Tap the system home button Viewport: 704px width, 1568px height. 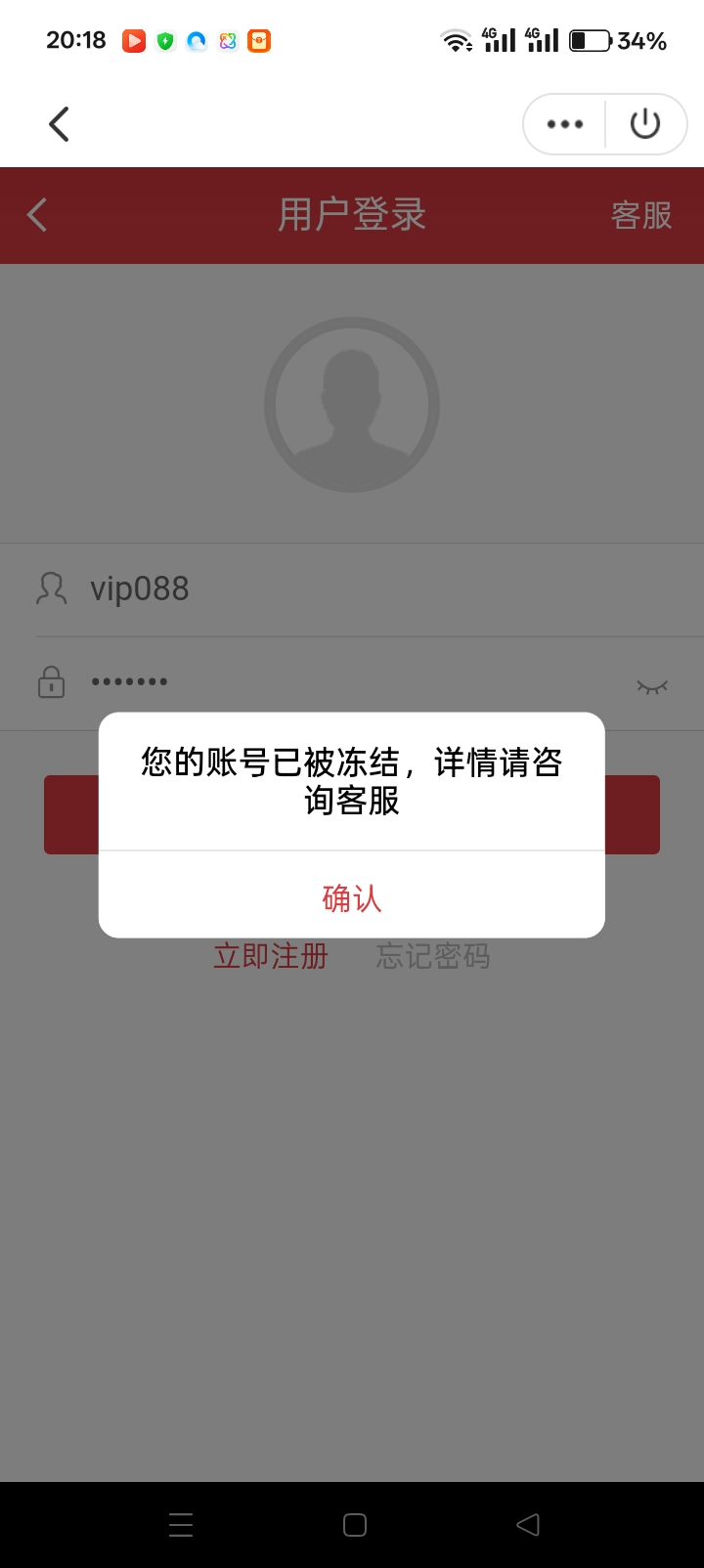pyautogui.click(x=355, y=1525)
